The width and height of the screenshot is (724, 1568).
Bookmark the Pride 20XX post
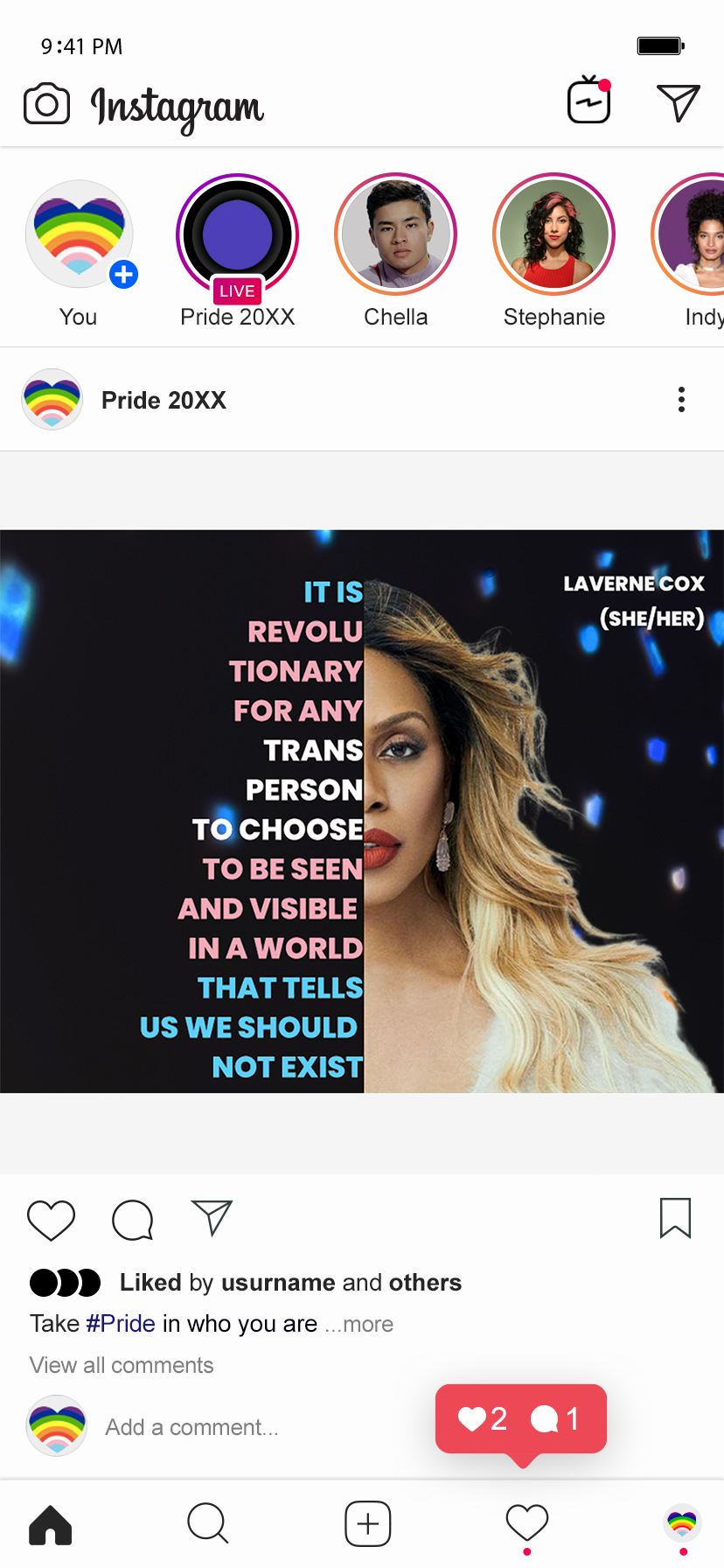[x=675, y=1218]
